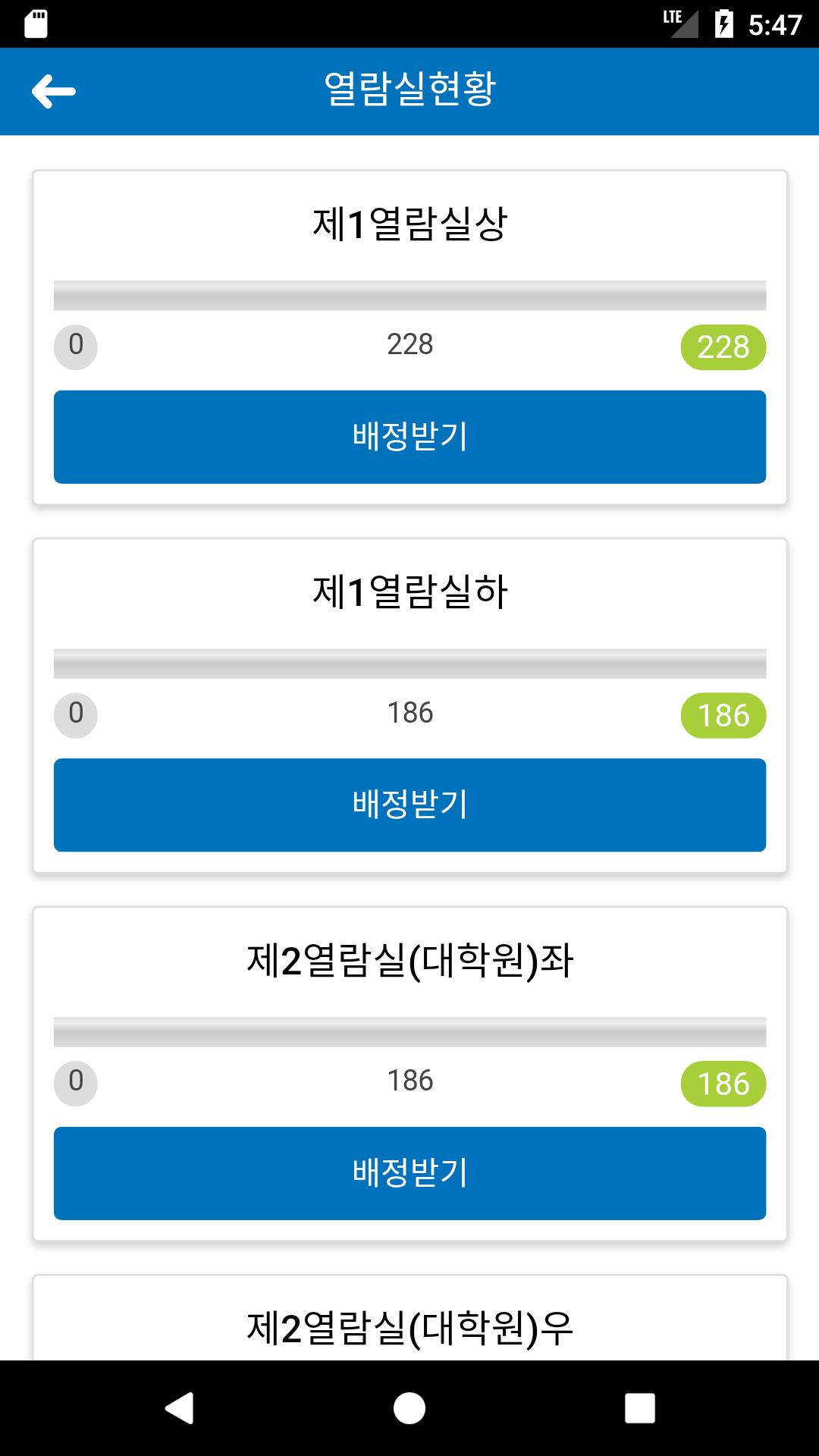Open the recent apps overview
The height and width of the screenshot is (1456, 819).
coord(639,1408)
